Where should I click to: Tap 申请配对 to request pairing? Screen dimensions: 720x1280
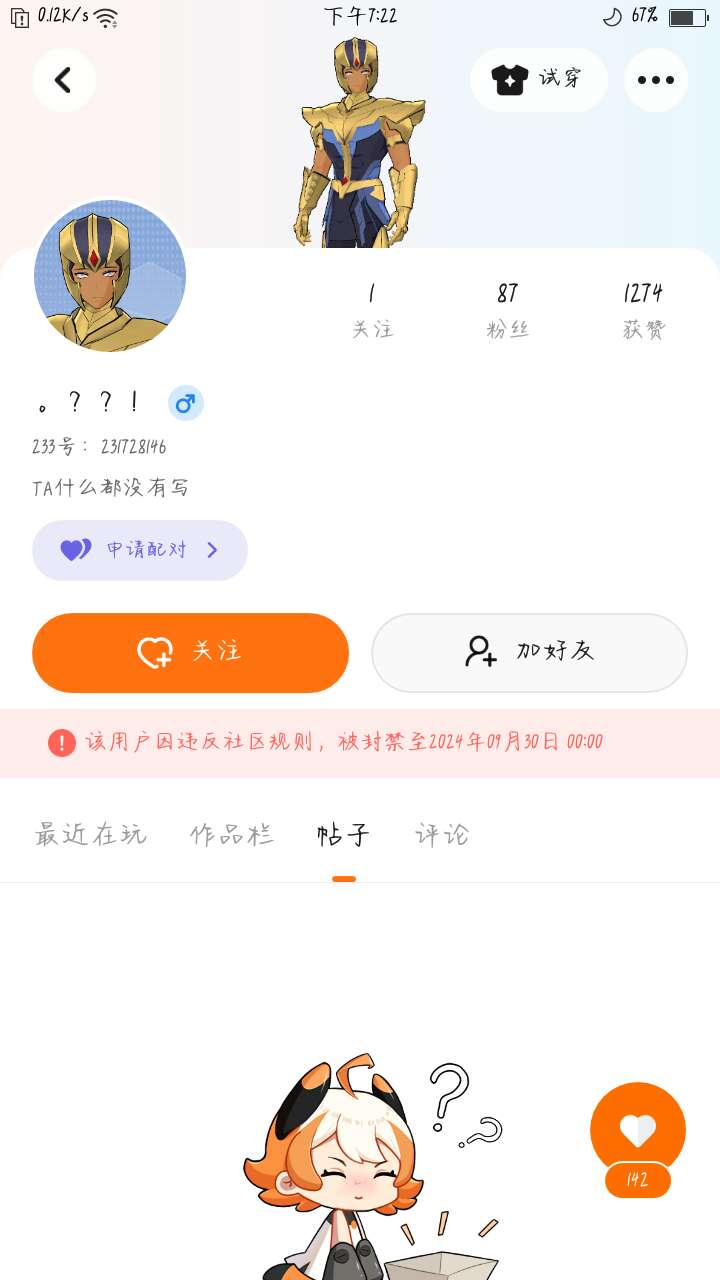tap(140, 550)
